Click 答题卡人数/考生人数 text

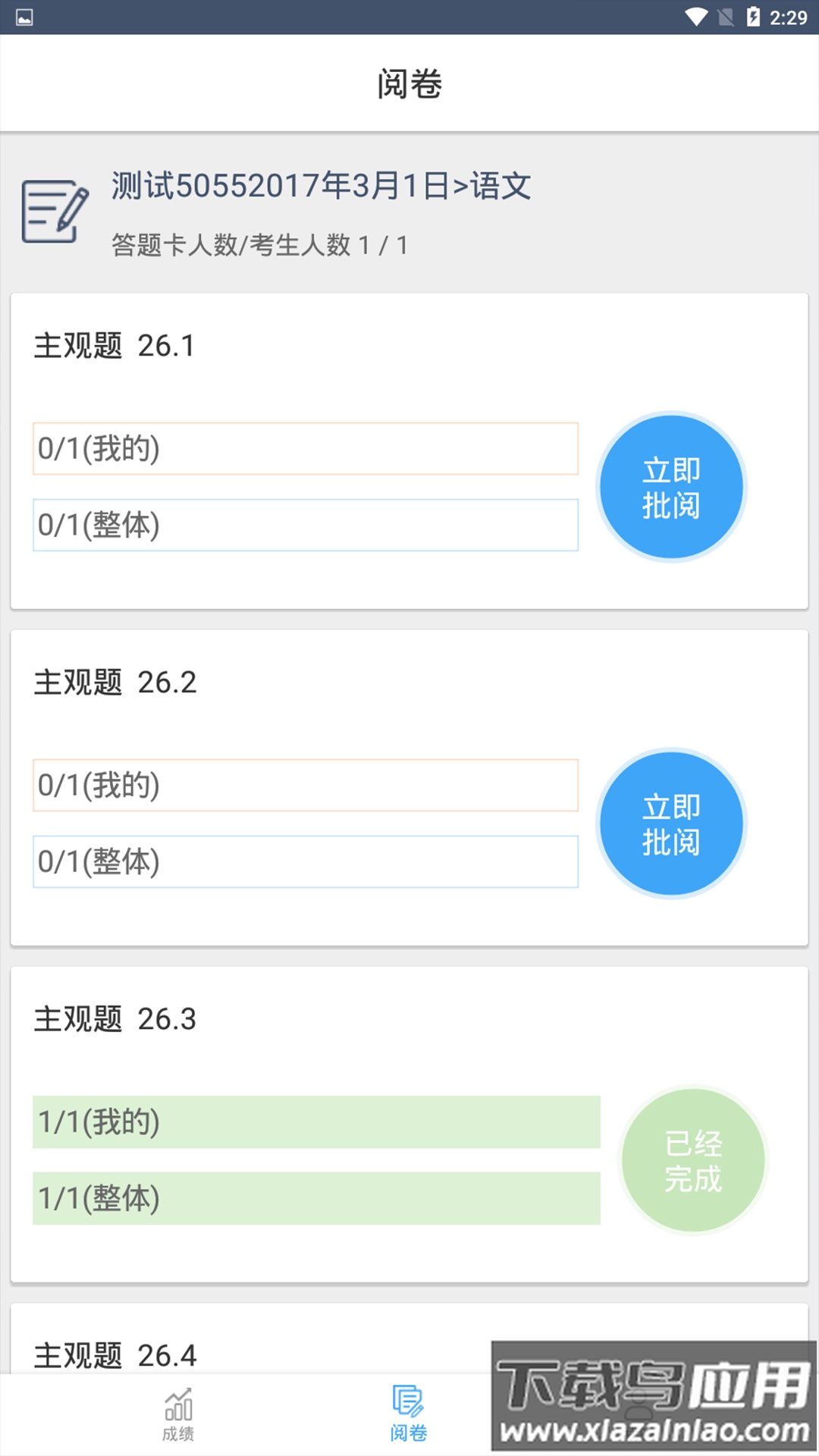tap(259, 244)
